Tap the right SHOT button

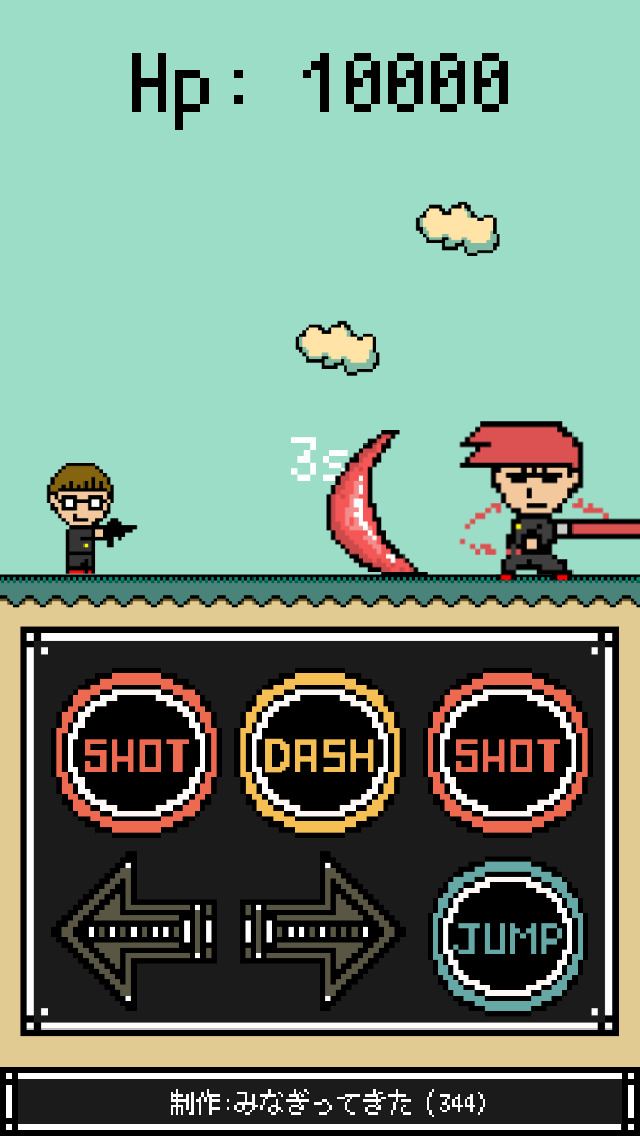tap(507, 755)
